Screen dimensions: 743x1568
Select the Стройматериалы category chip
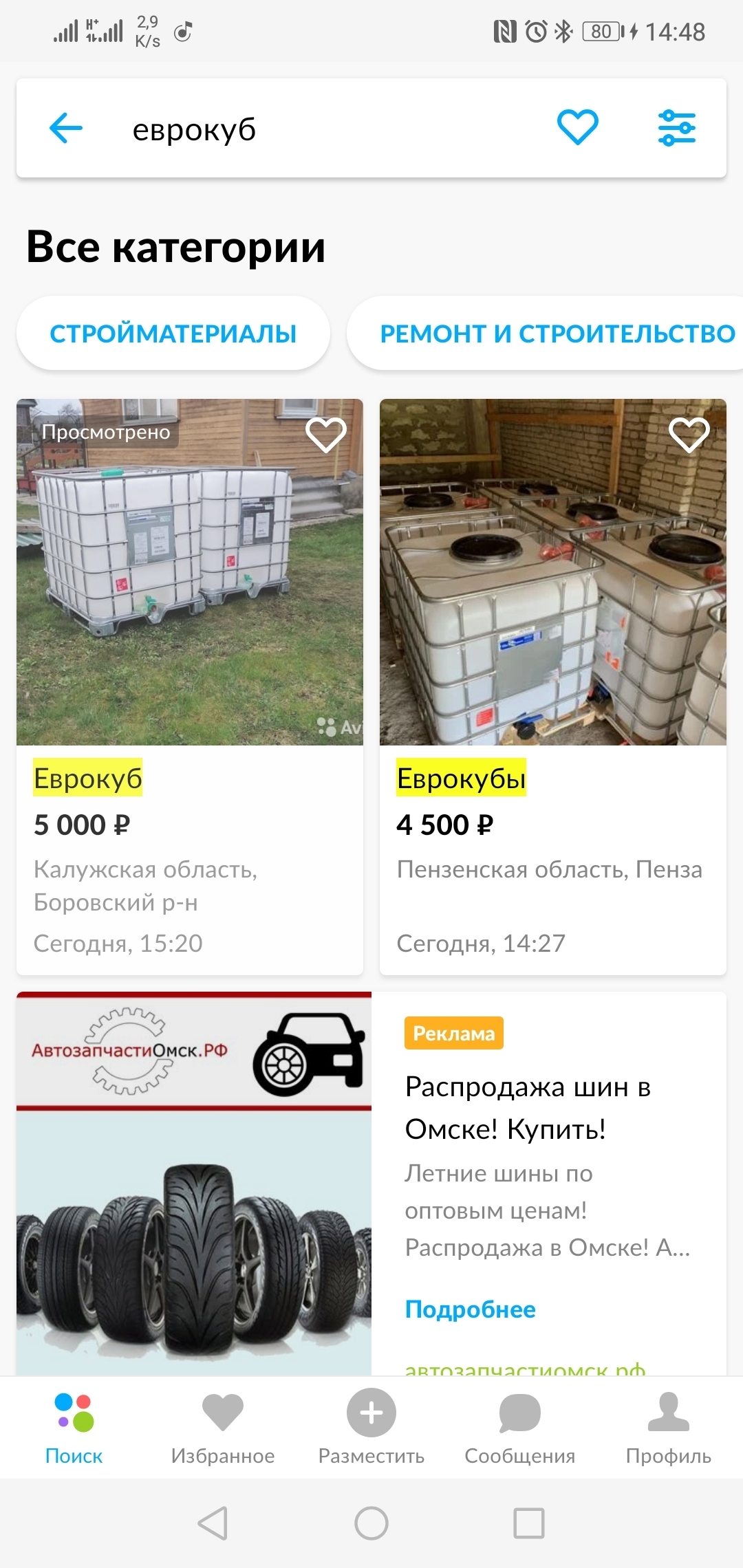[173, 334]
